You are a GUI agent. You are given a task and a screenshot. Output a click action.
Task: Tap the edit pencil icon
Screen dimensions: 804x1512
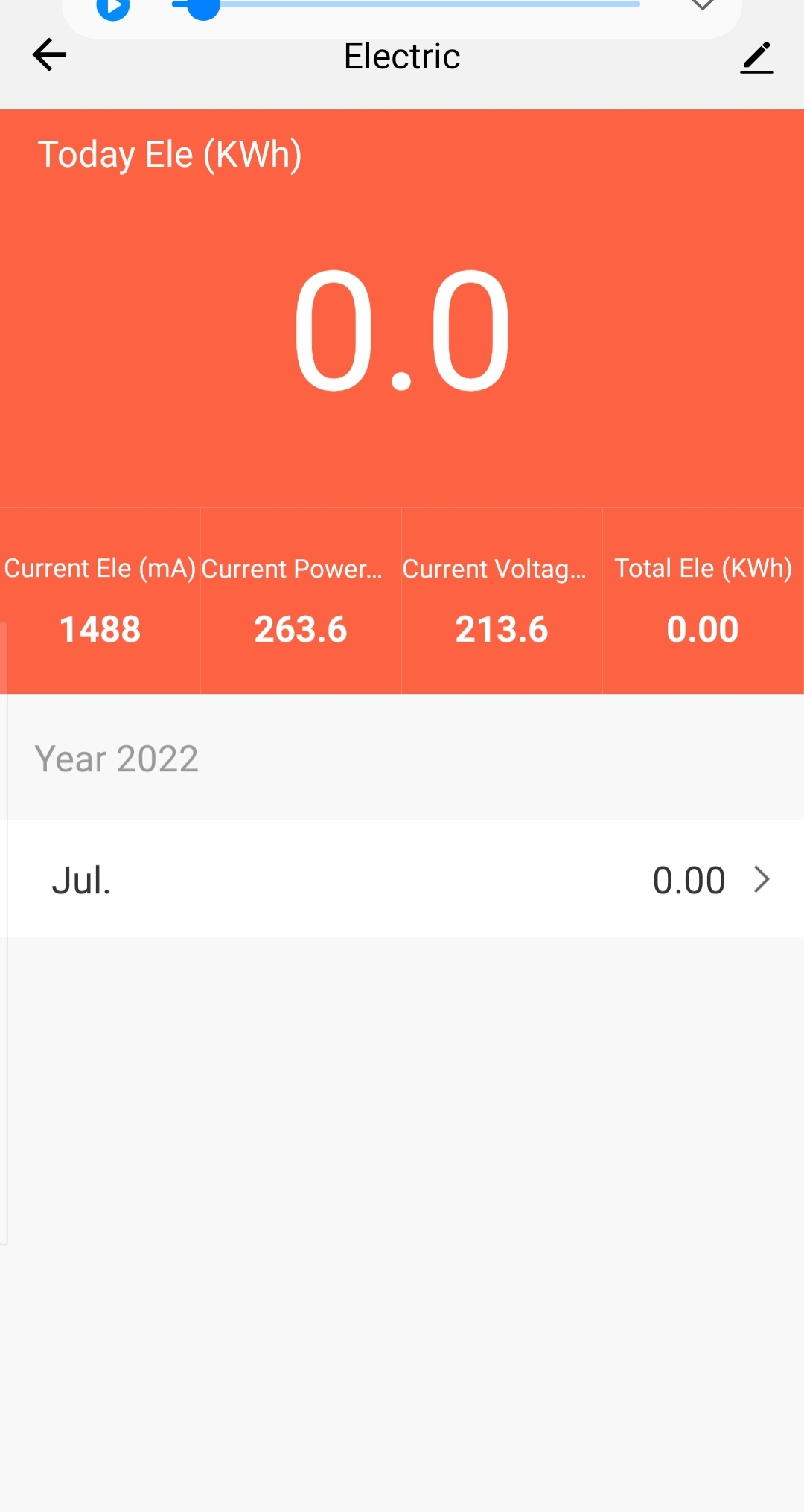[756, 57]
